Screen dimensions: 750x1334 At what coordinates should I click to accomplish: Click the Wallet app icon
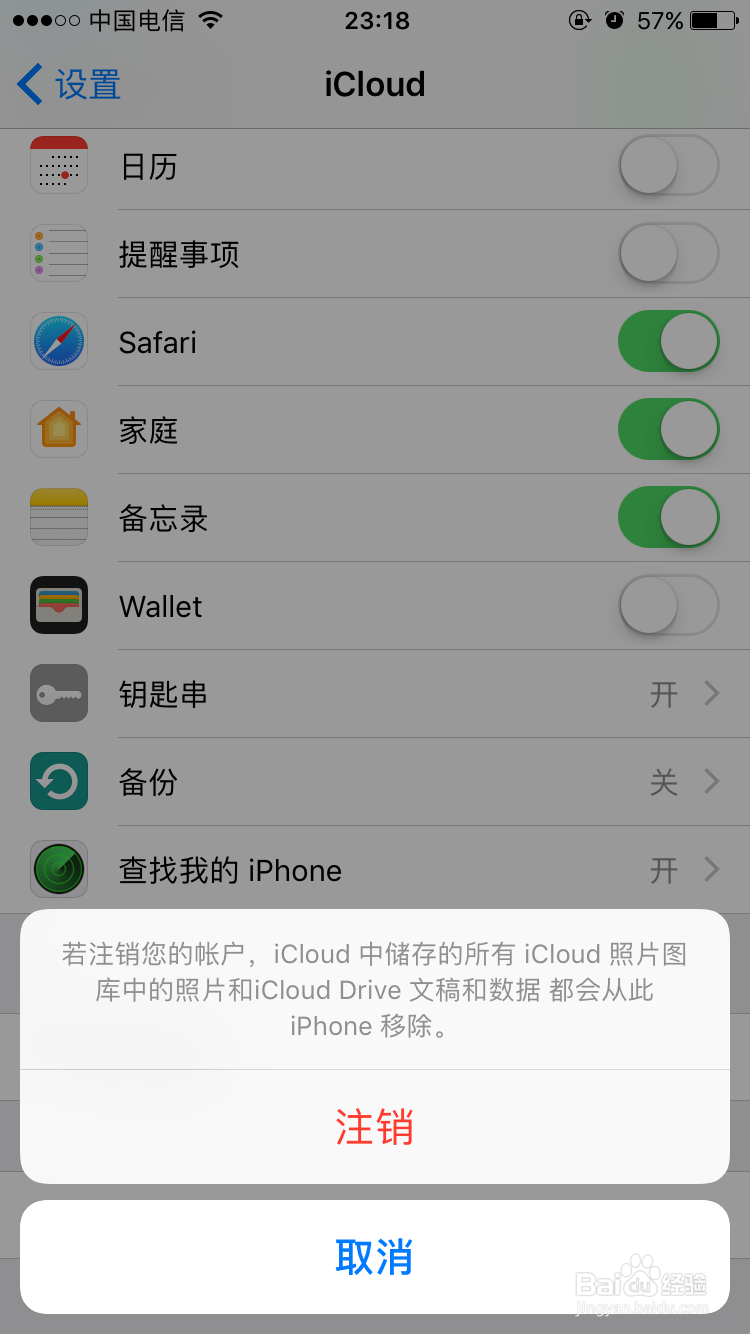click(x=58, y=605)
